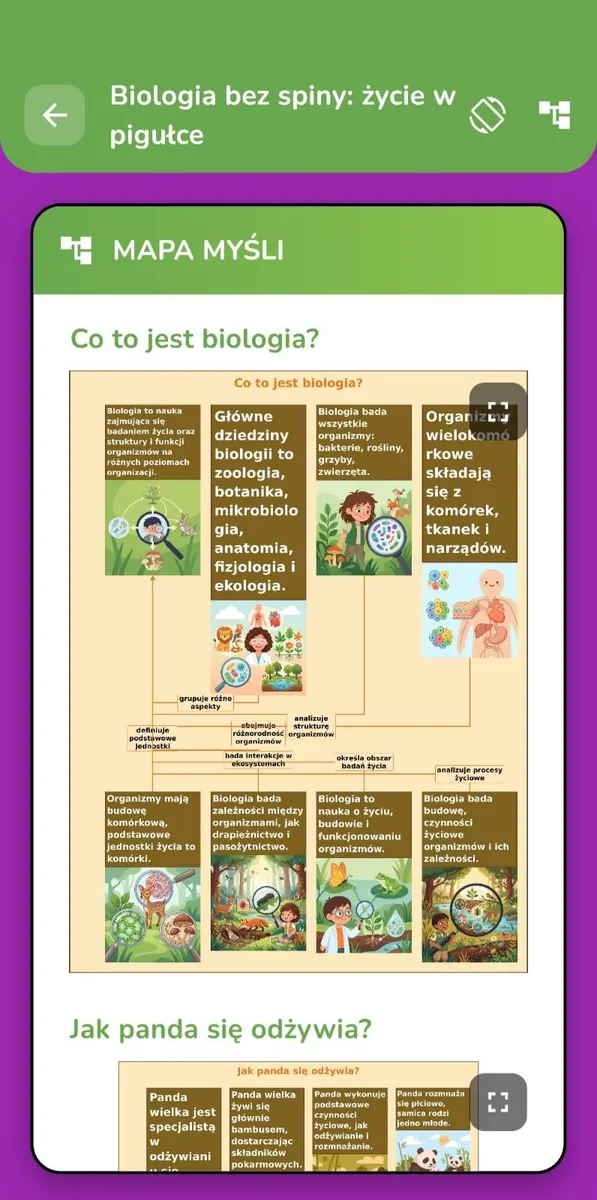Open the 'Co to jest biologia?' mind map image
Image resolution: width=597 pixels, height=1200 pixels.
pos(298,672)
